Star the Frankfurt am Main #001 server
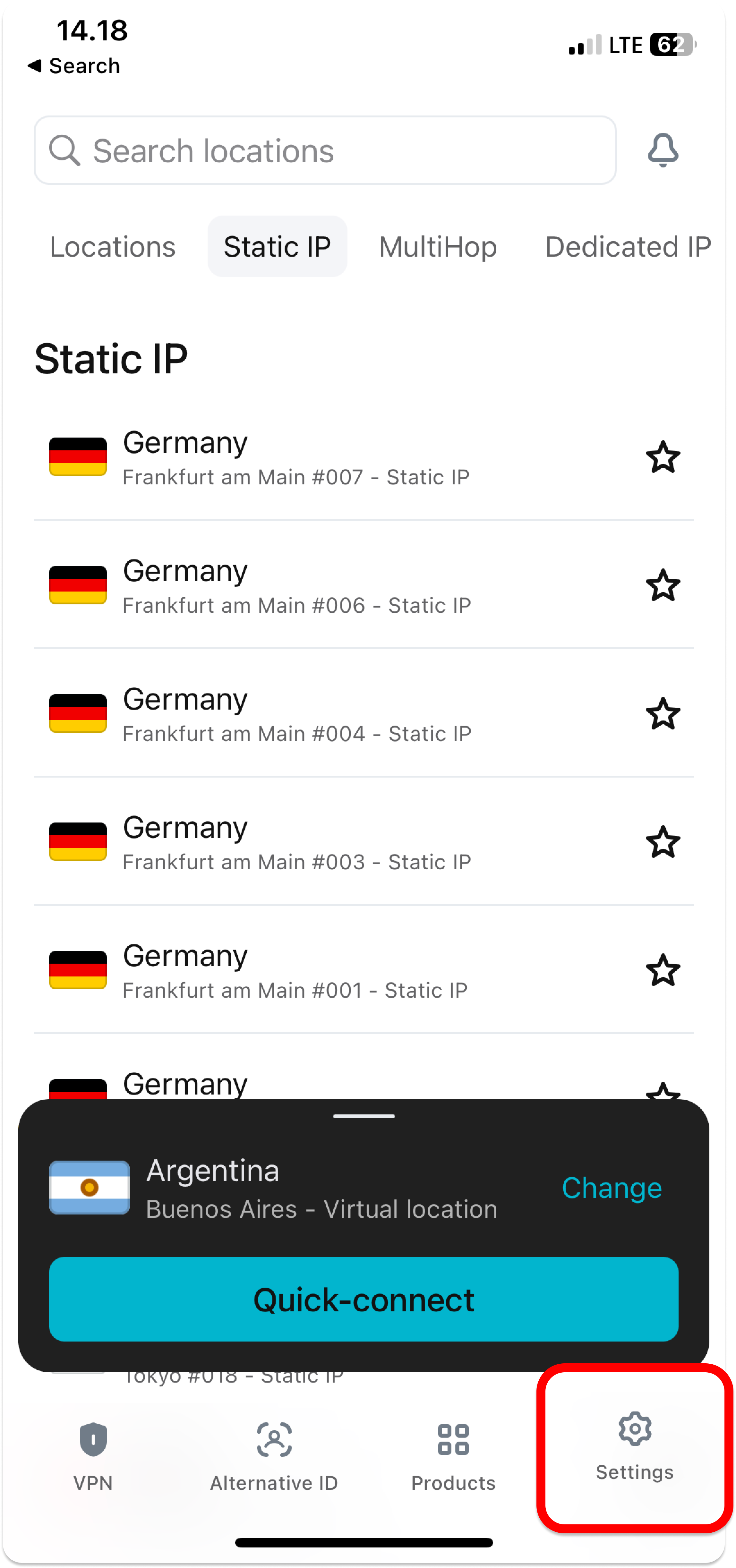 tap(662, 971)
